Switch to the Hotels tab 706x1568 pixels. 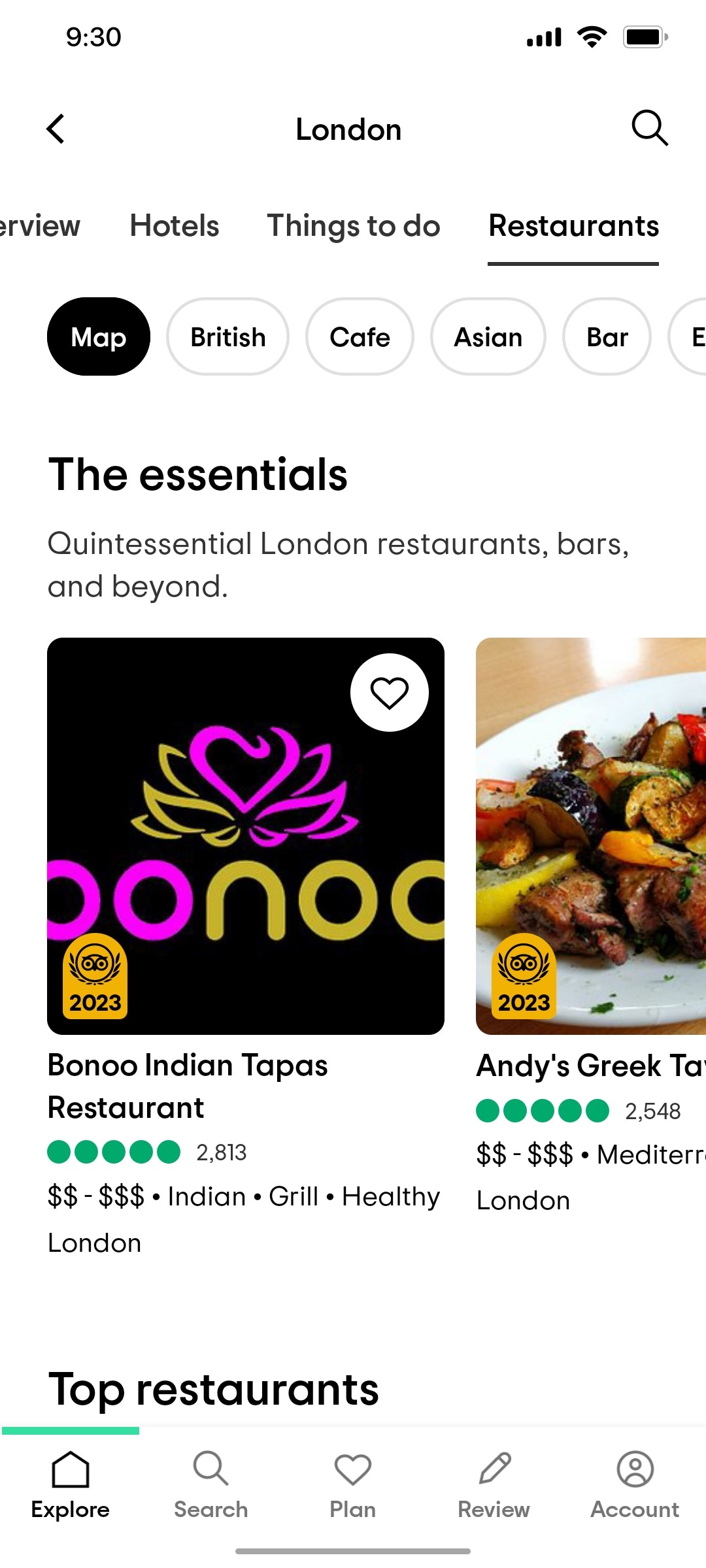point(174,226)
